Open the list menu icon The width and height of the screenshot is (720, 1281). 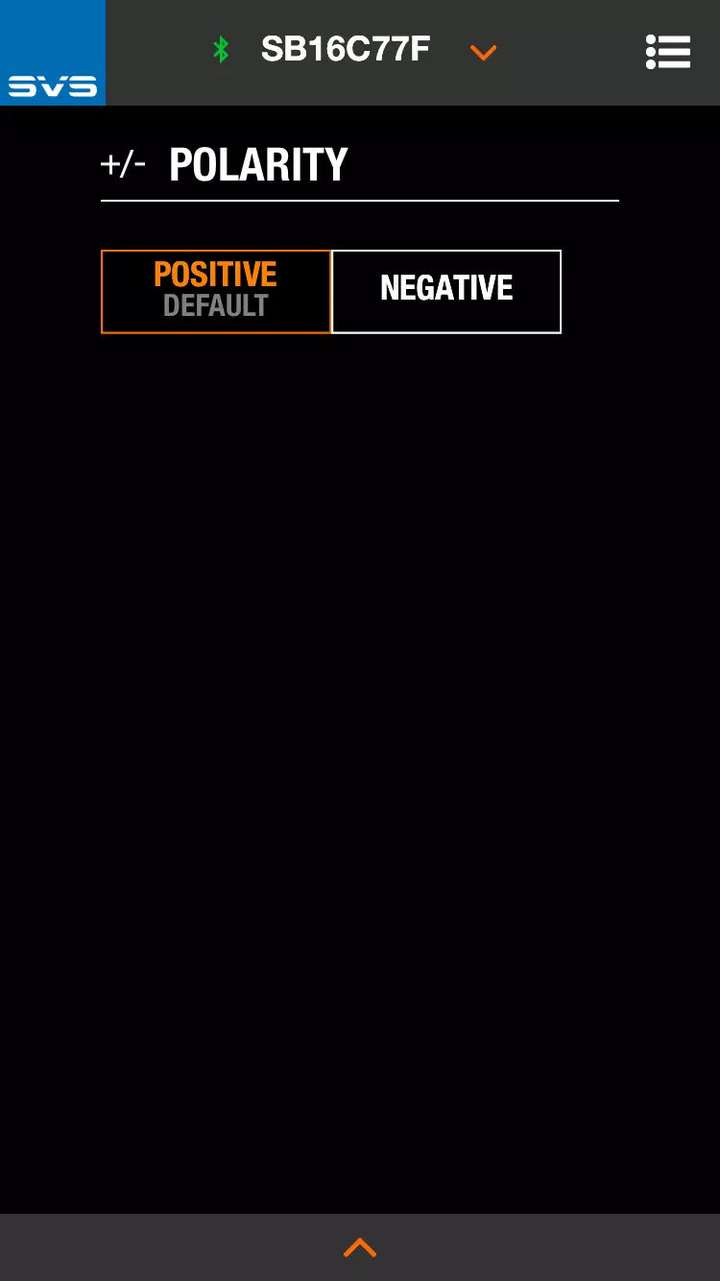pyautogui.click(x=668, y=52)
